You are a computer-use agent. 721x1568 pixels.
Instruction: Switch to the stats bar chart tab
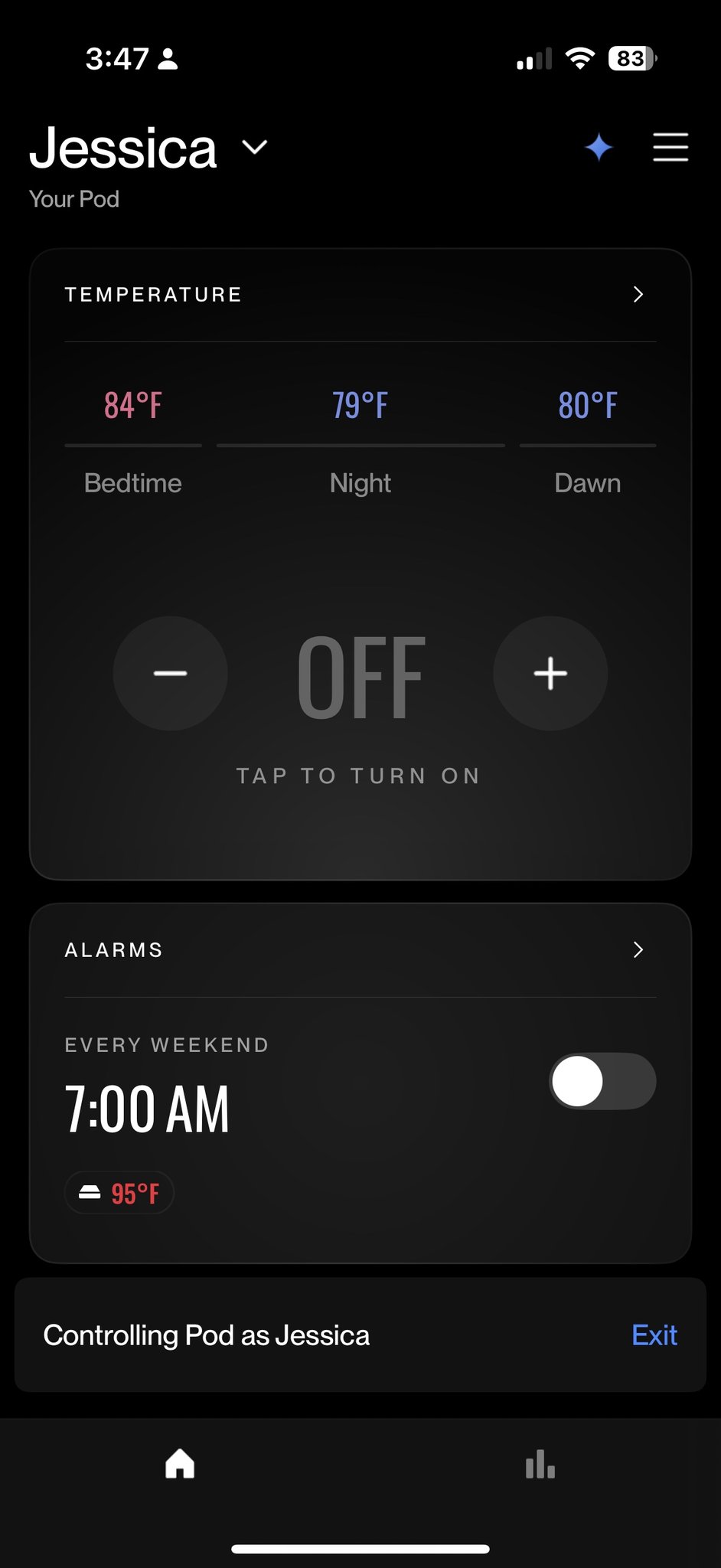tap(540, 1464)
